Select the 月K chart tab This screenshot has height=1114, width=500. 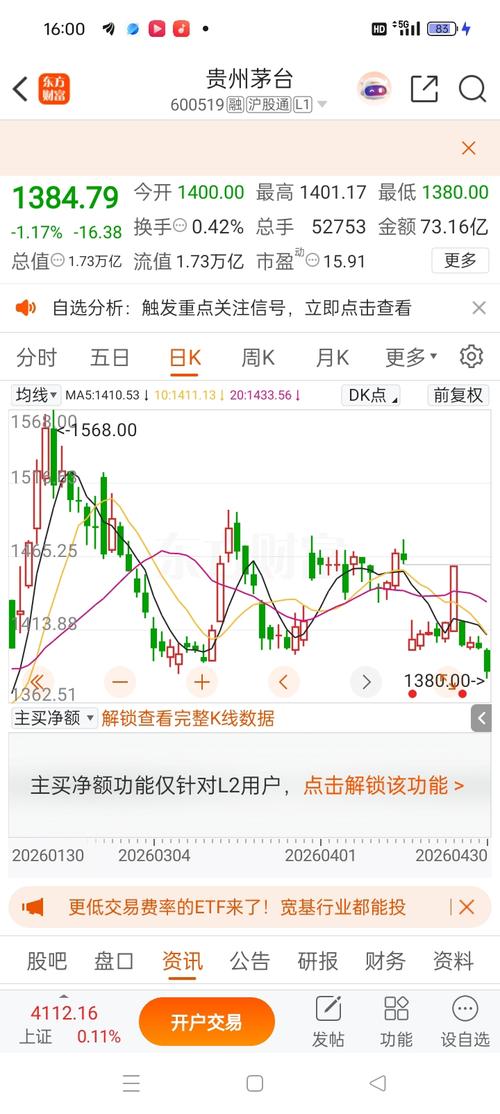[332, 357]
